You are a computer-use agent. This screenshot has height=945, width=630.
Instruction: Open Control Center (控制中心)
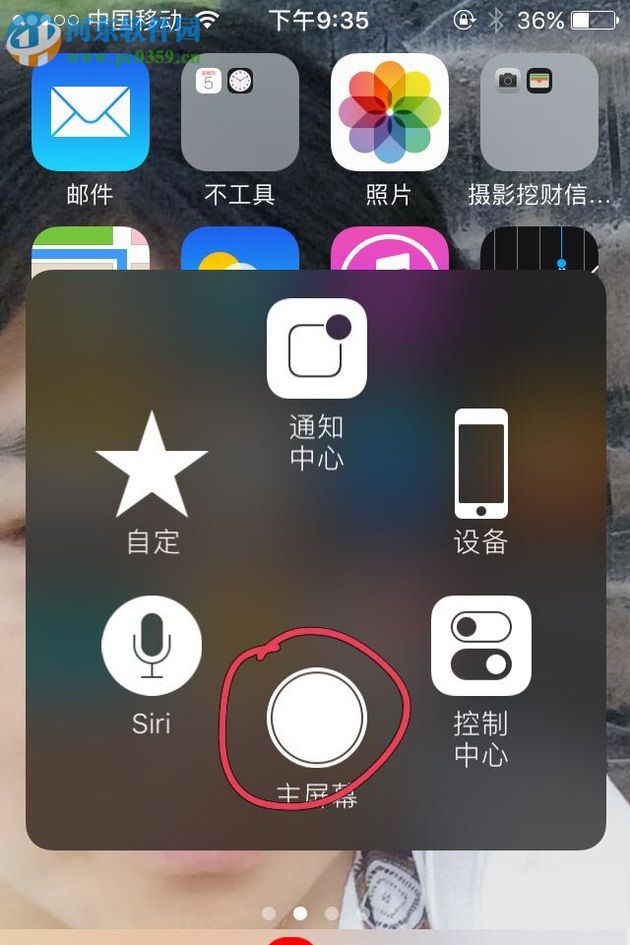tap(481, 646)
